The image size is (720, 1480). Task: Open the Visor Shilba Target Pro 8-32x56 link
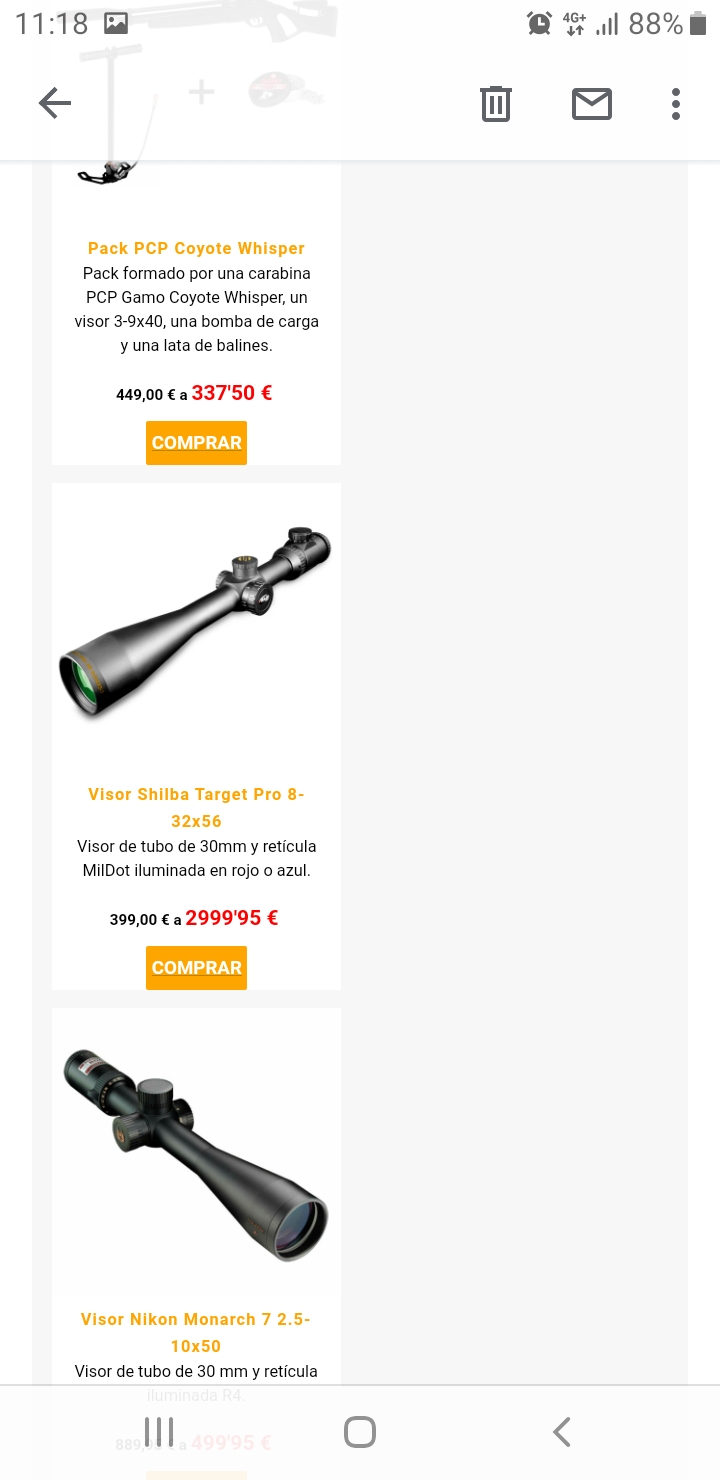point(196,807)
